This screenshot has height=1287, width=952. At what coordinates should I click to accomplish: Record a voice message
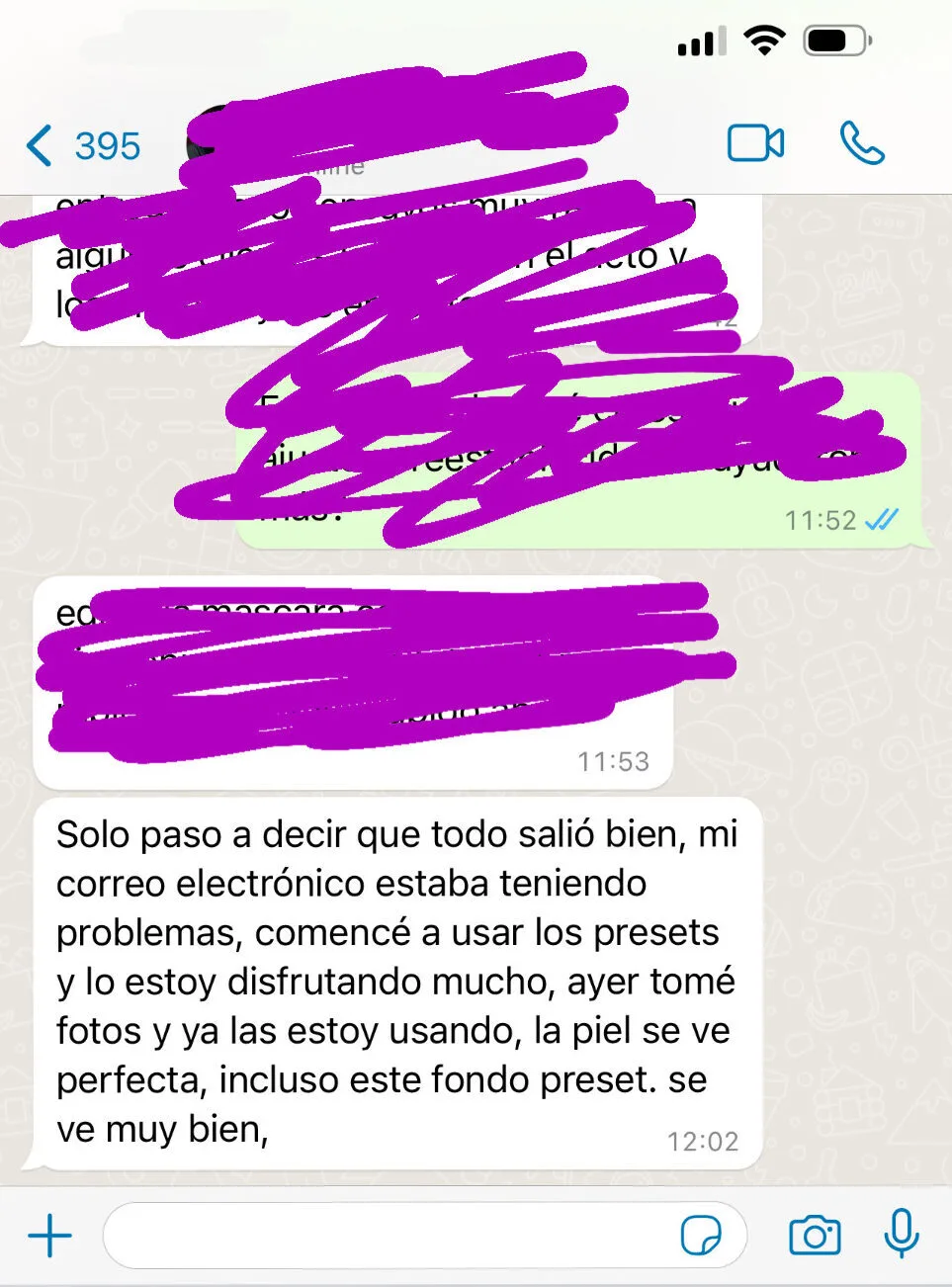click(x=901, y=1234)
